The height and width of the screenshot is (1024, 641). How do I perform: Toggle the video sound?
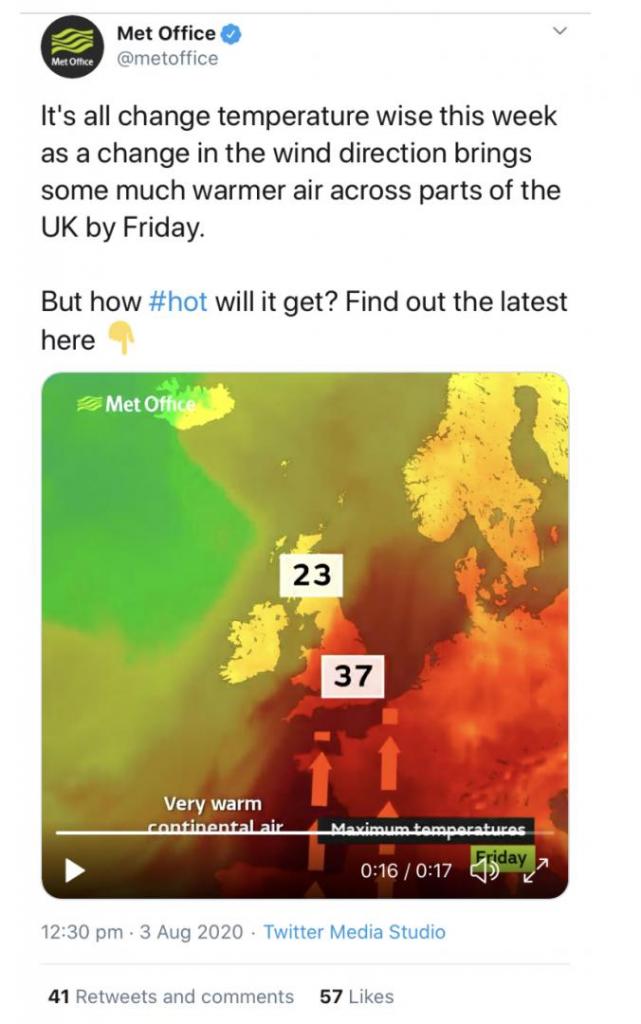click(484, 871)
